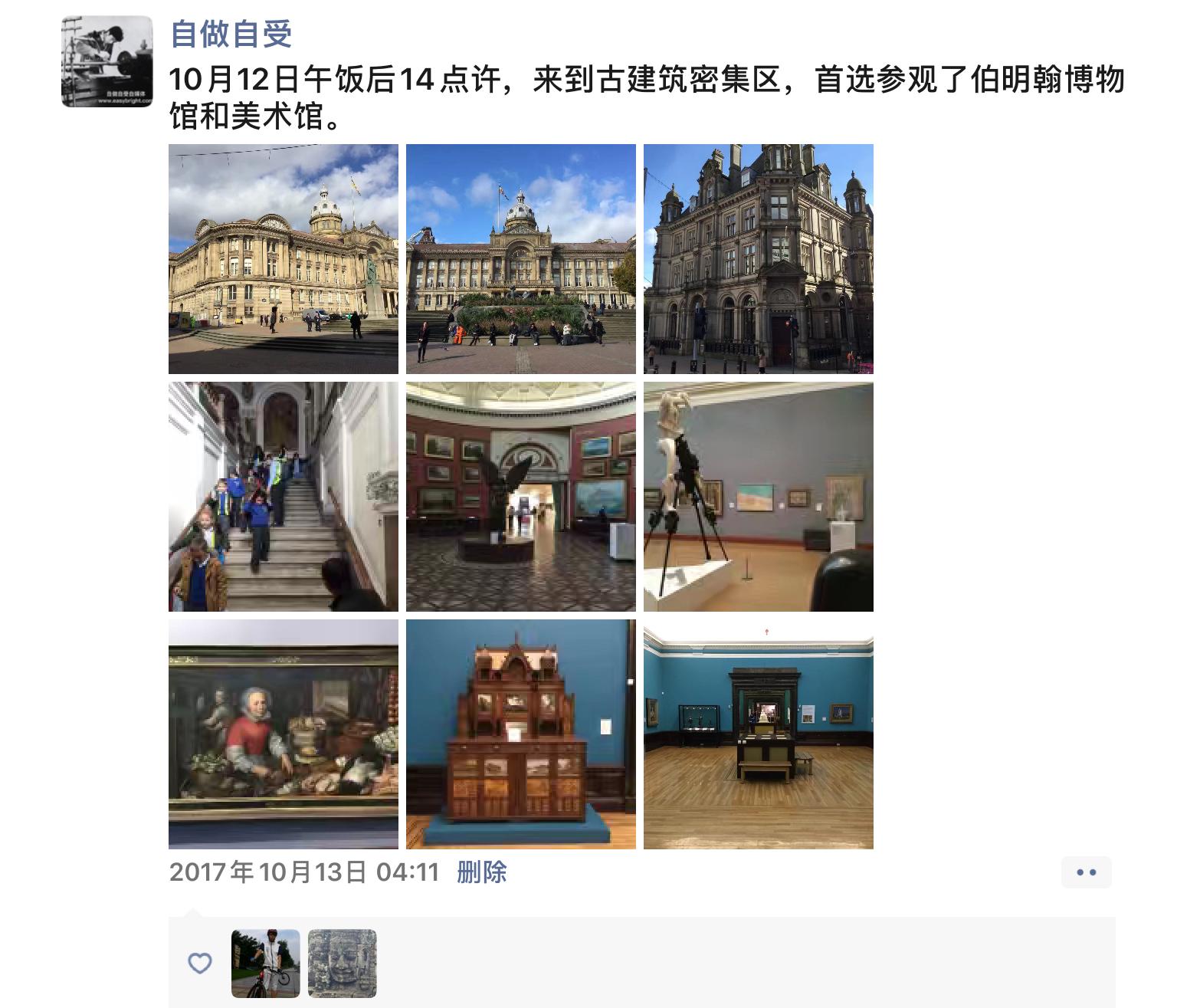The width and height of the screenshot is (1177, 1008).
Task: Open the username link 自做自受
Action: point(231,34)
